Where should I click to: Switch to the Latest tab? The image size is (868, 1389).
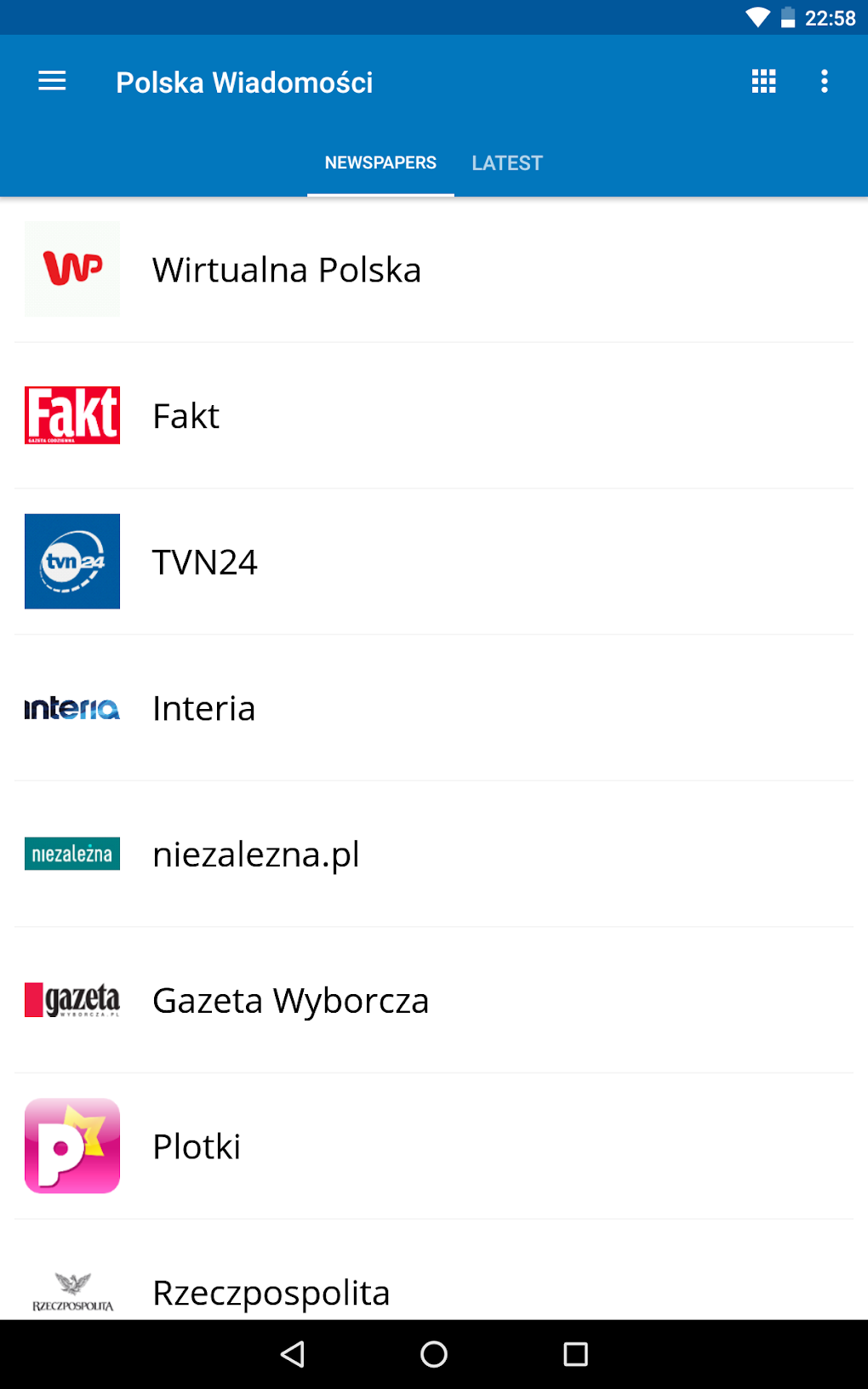(x=507, y=163)
